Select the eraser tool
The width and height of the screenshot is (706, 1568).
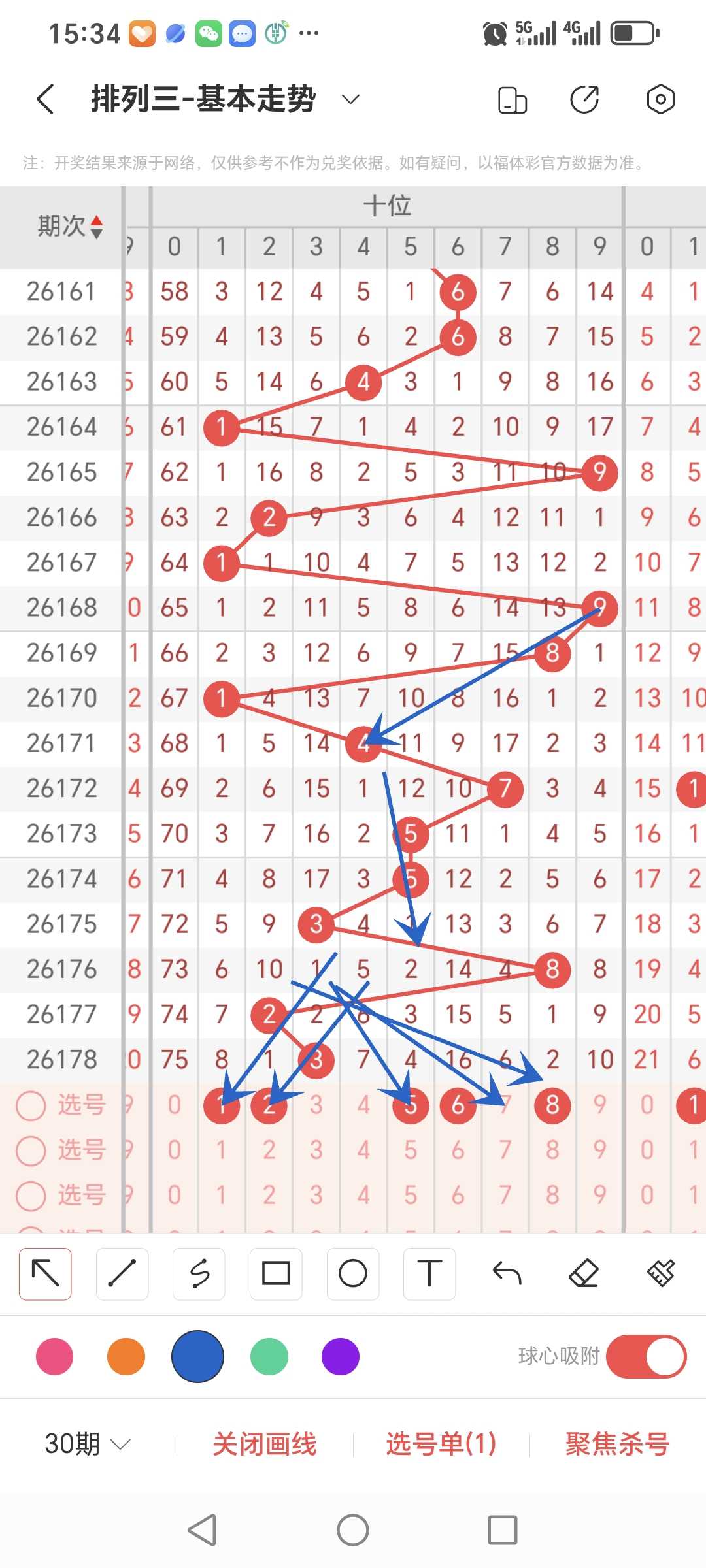coord(584,1273)
